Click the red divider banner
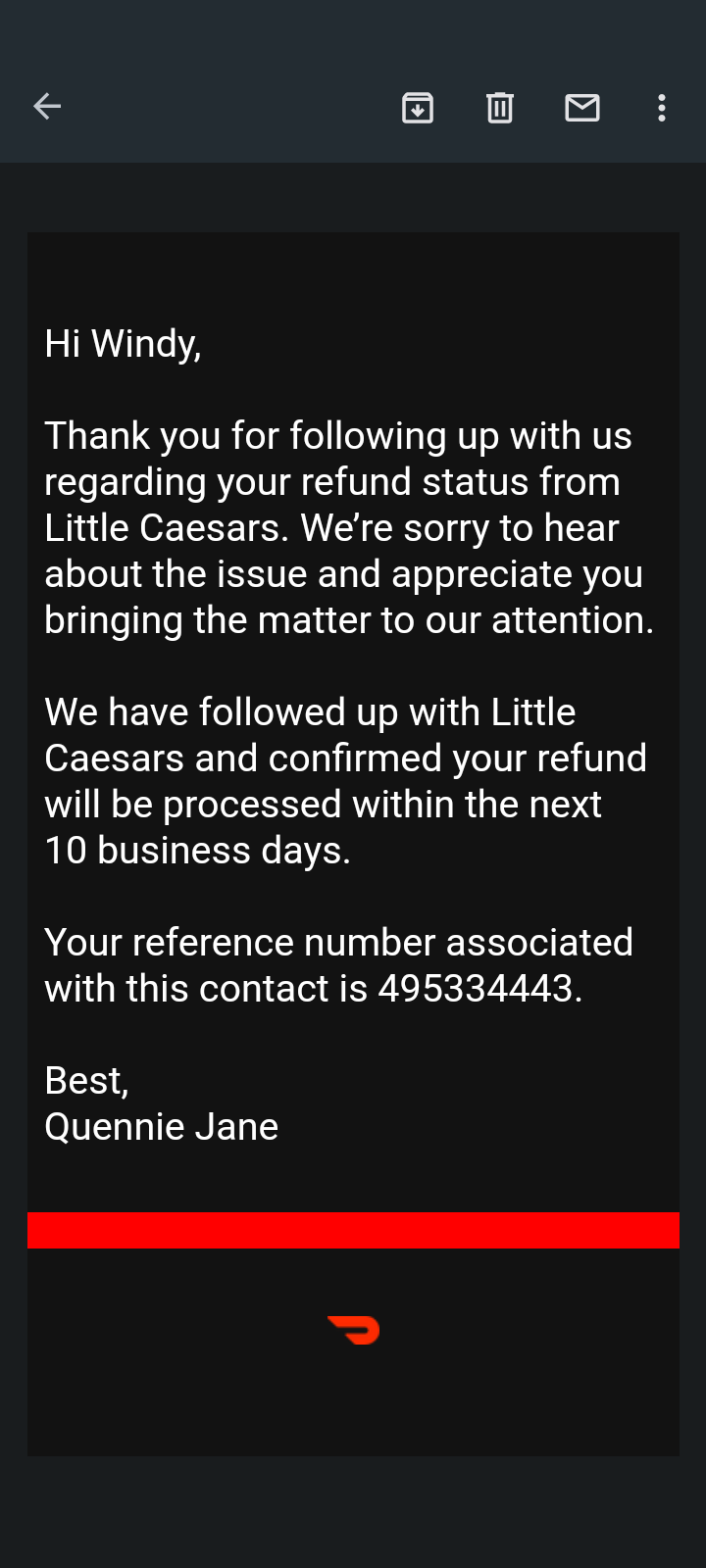The image size is (706, 1568). pyautogui.click(x=353, y=1230)
